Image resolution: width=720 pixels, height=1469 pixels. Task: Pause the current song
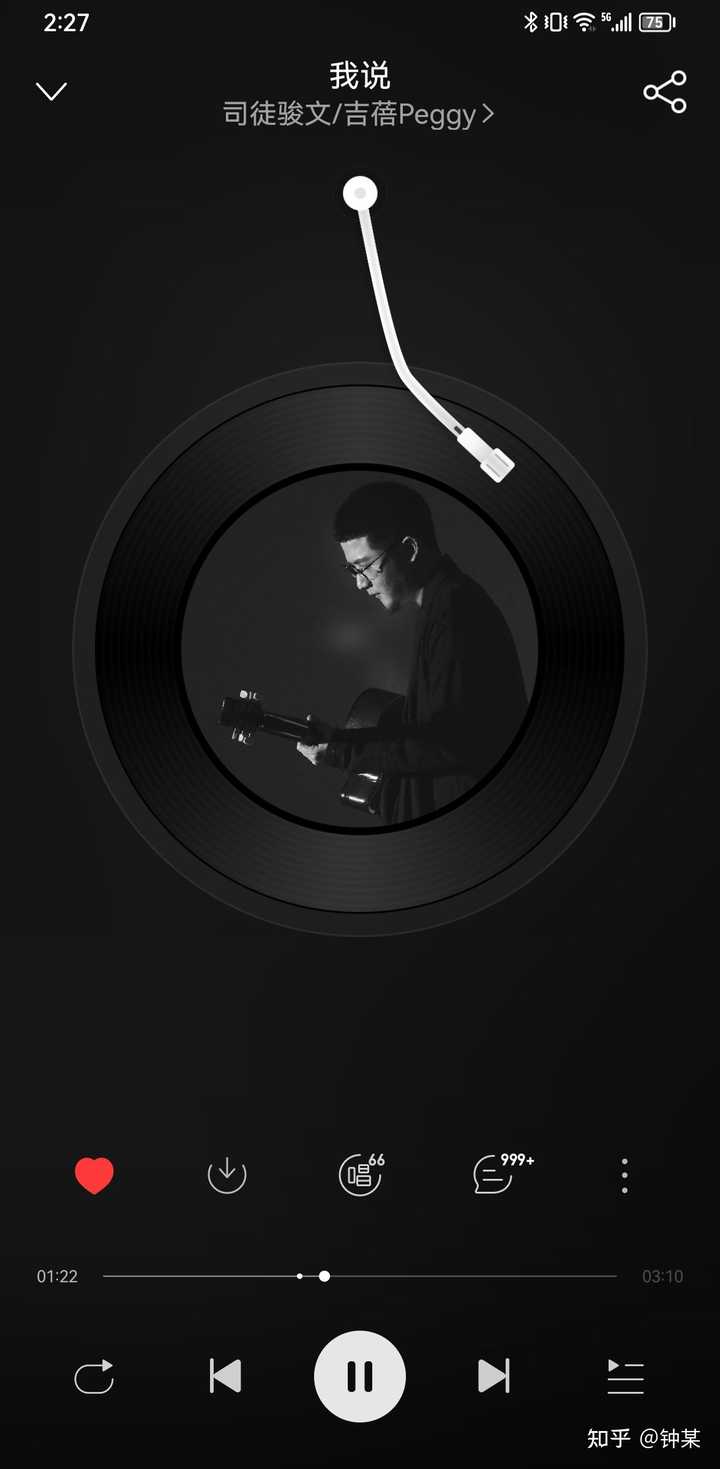tap(360, 1377)
